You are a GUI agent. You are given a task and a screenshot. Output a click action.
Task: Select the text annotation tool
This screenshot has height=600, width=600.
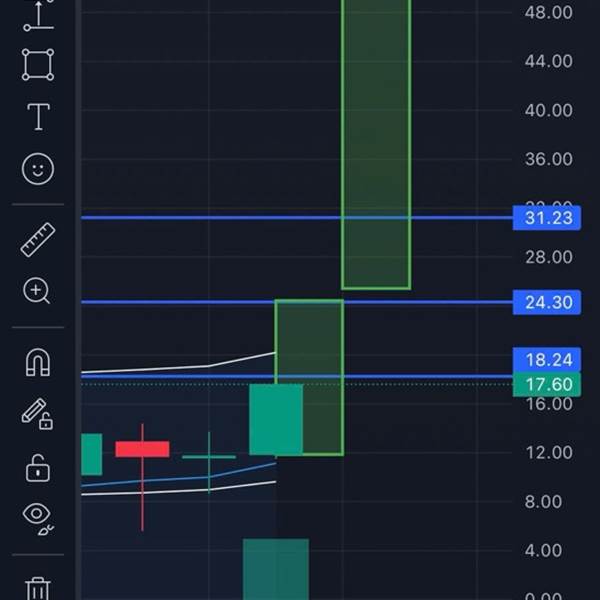coord(38,117)
